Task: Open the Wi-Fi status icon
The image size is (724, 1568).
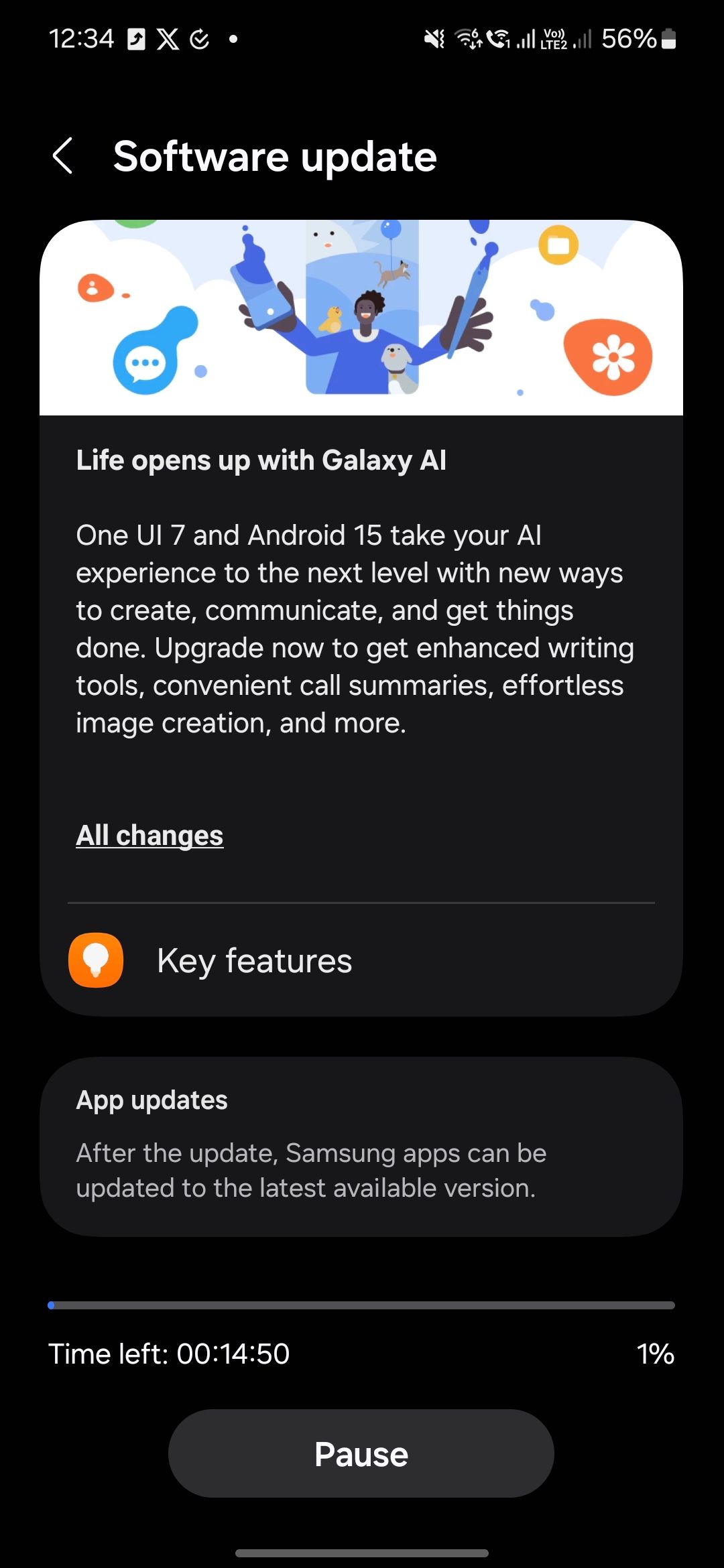Action: pyautogui.click(x=469, y=39)
